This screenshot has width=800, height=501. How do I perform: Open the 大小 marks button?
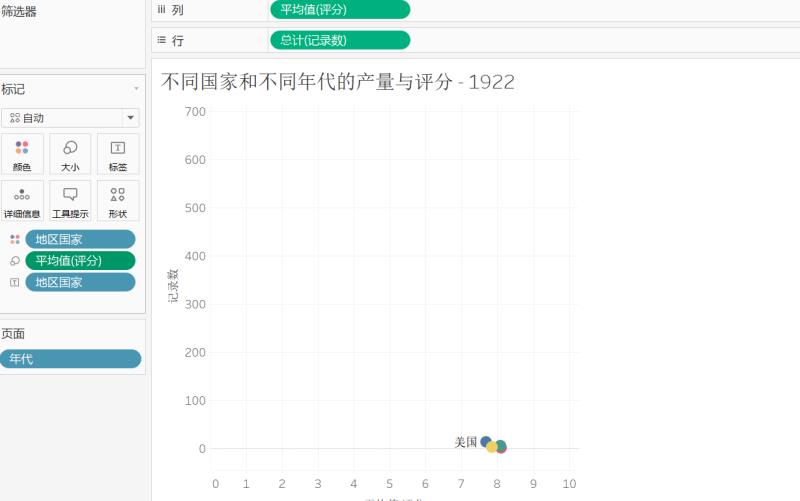click(70, 154)
